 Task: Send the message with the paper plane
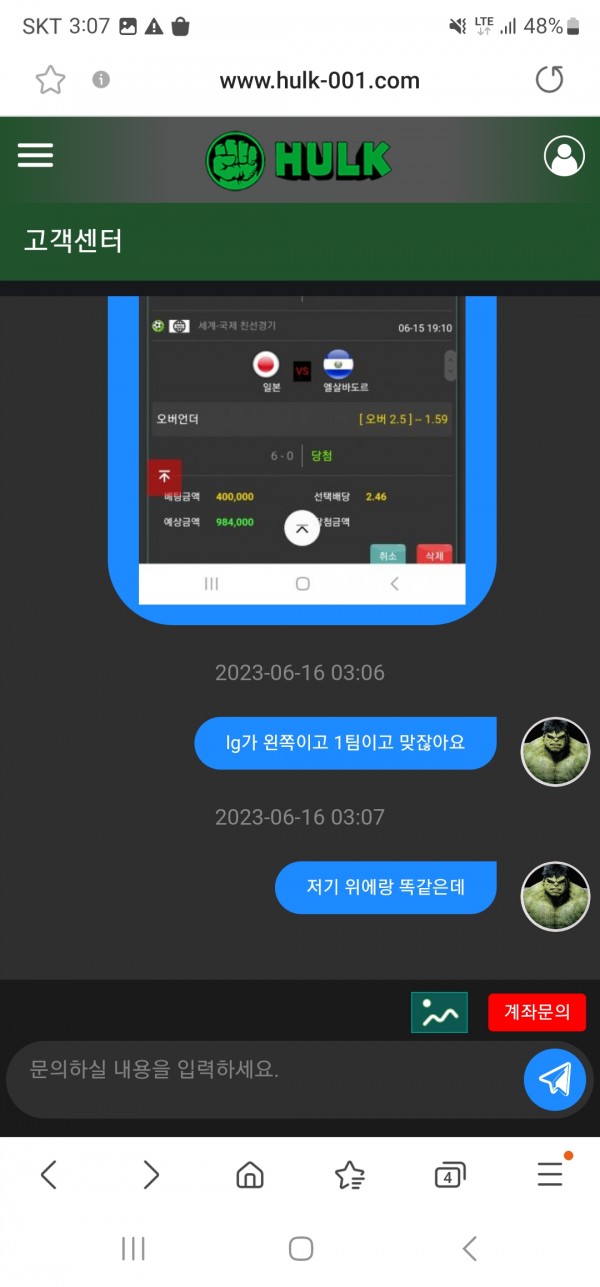pyautogui.click(x=554, y=1079)
